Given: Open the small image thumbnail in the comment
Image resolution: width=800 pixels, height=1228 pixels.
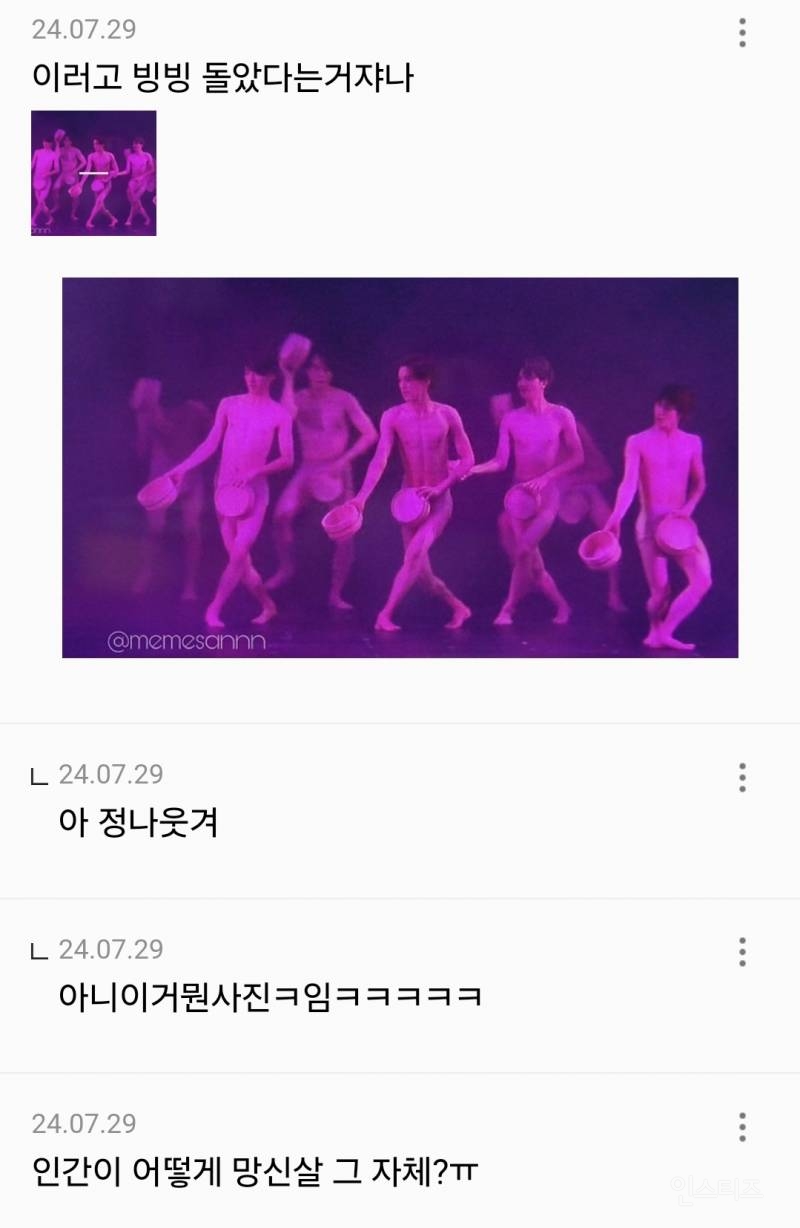Looking at the screenshot, I should point(93,173).
